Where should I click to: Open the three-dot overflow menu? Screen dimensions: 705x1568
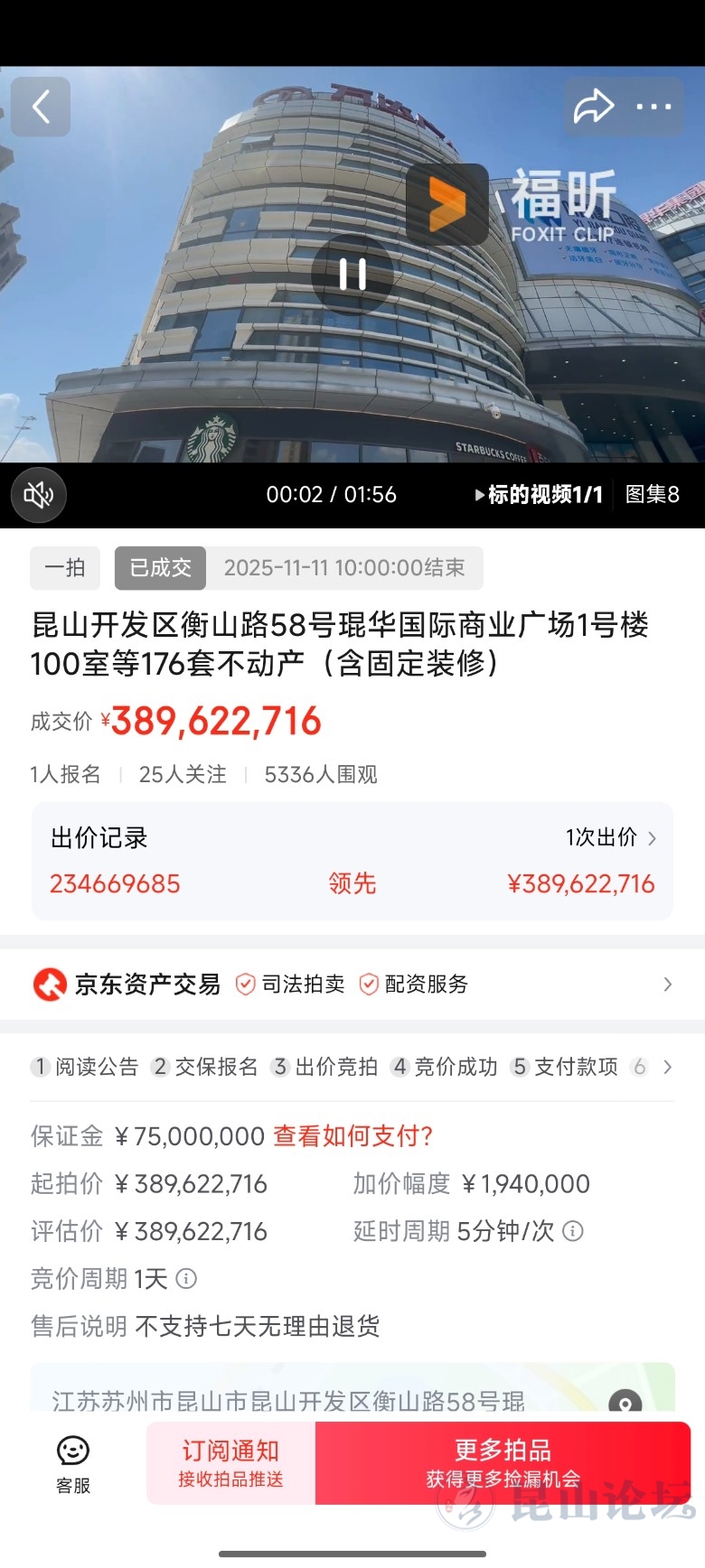[x=653, y=107]
